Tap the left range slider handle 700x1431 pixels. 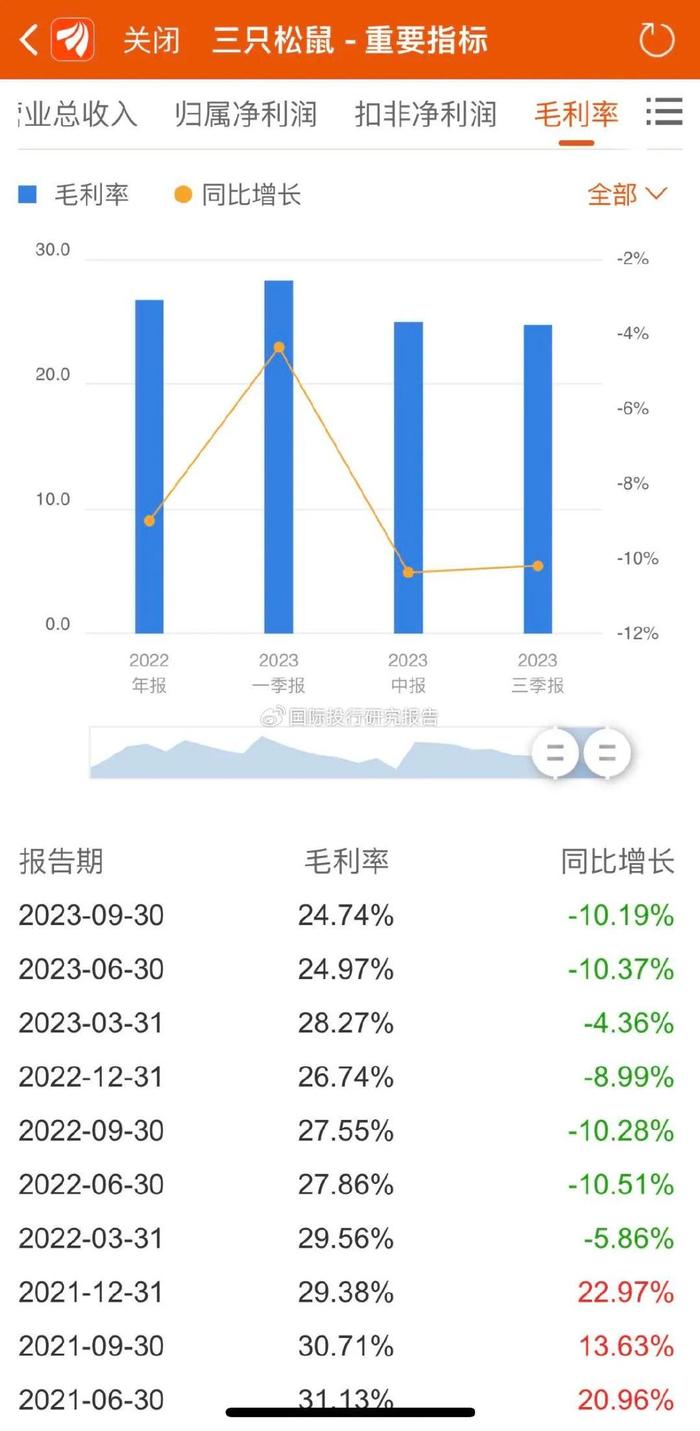(x=555, y=753)
